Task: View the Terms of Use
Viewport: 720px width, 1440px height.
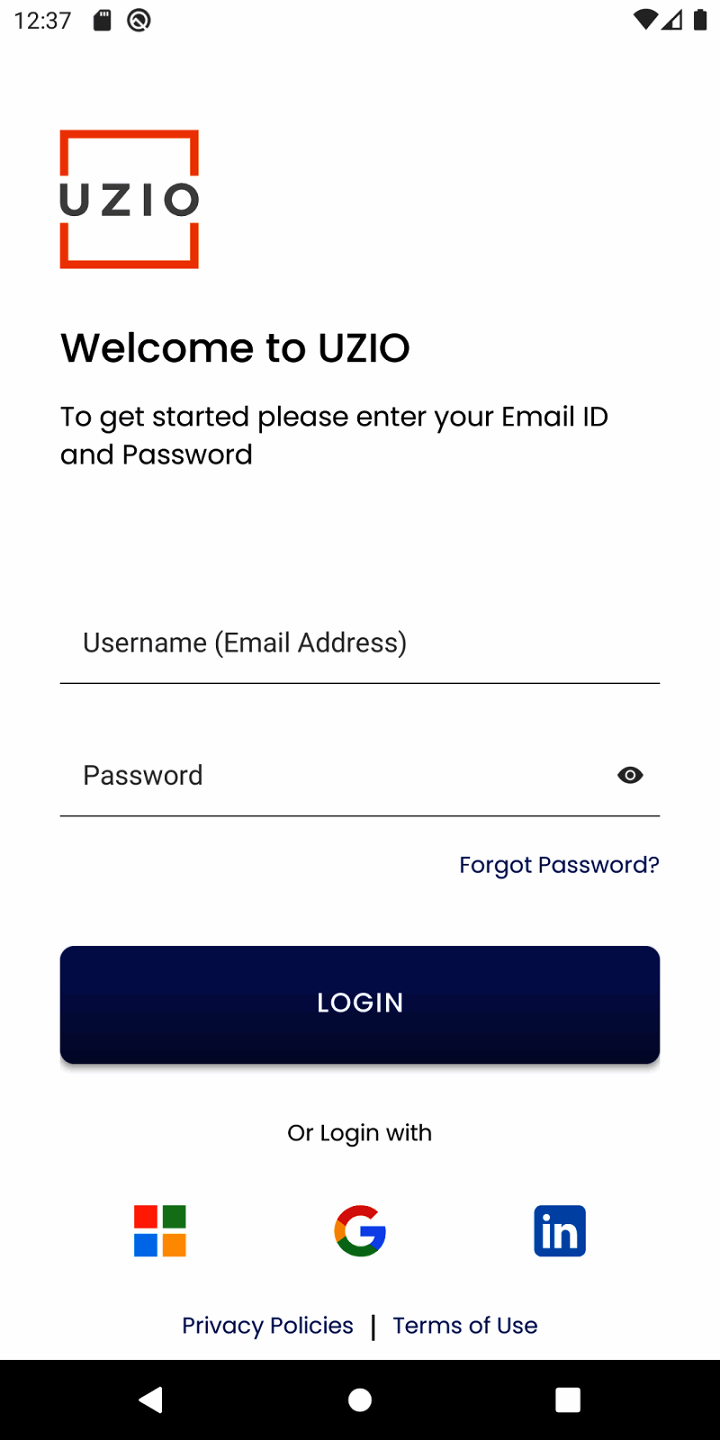Action: [x=465, y=1326]
